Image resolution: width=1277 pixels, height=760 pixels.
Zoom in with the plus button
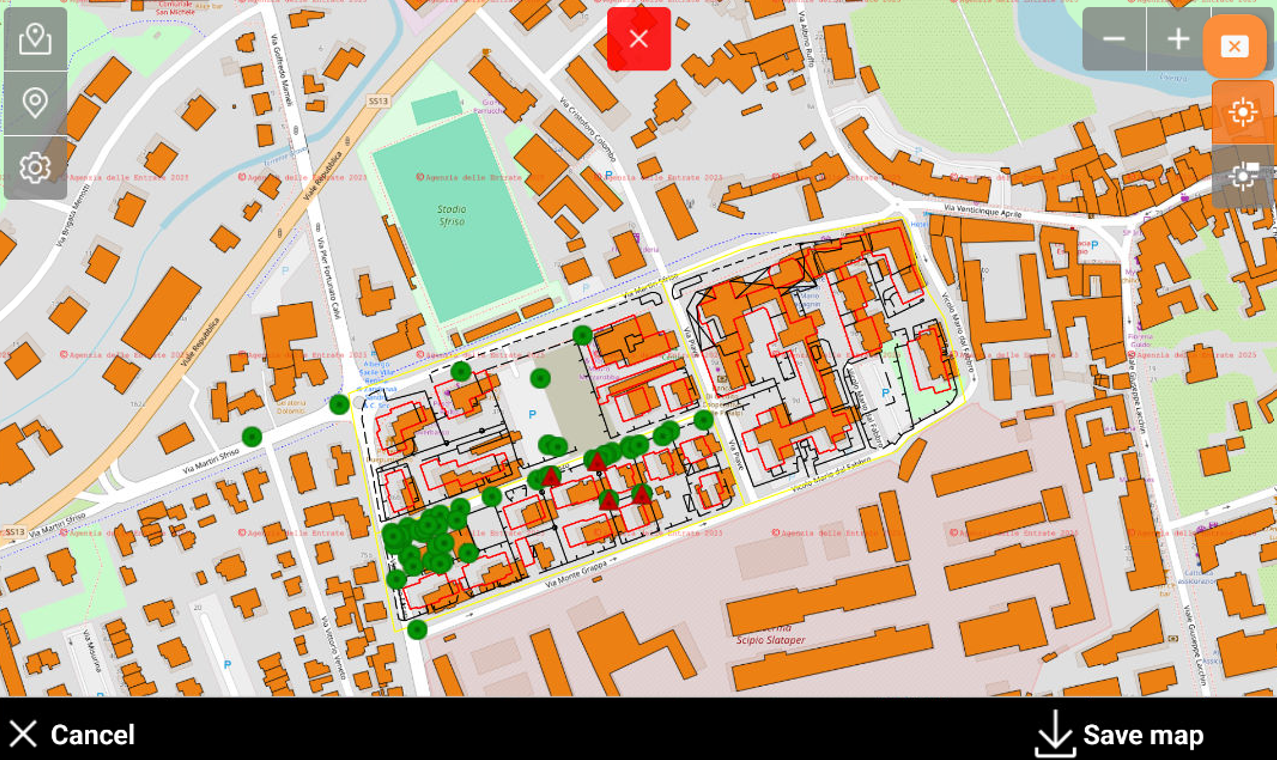1178,39
